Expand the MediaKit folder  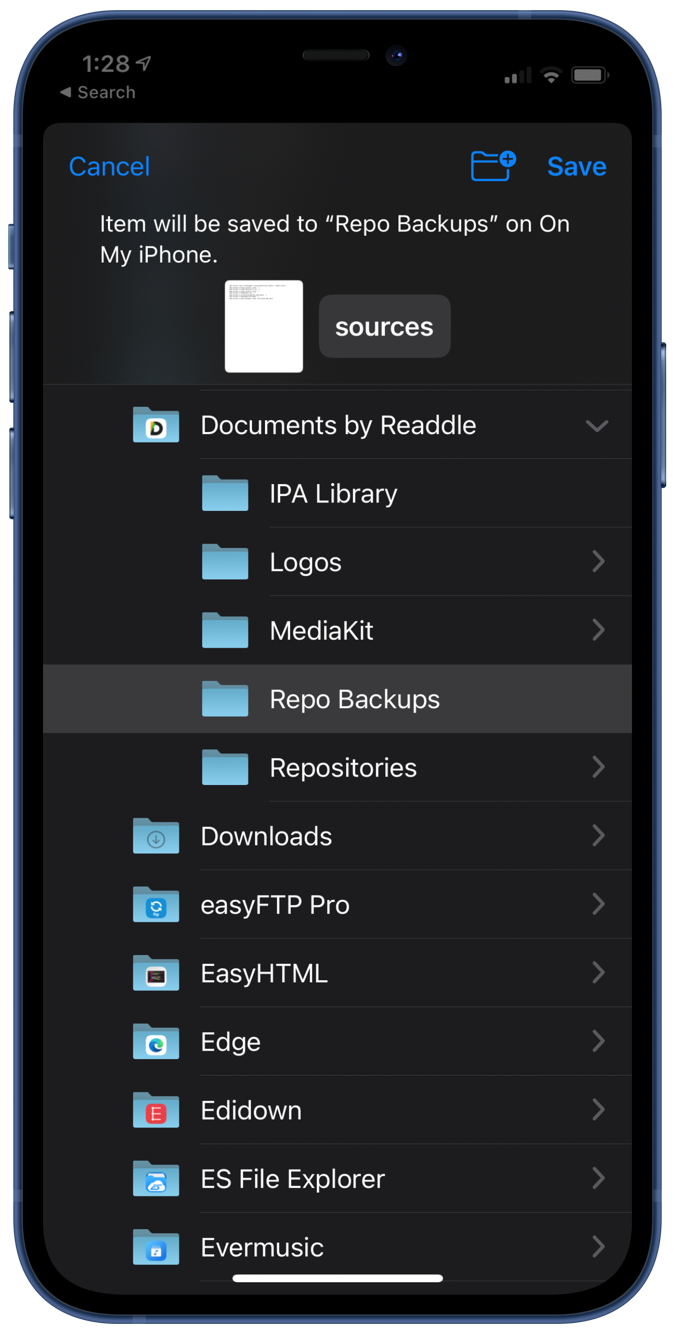[x=598, y=630]
